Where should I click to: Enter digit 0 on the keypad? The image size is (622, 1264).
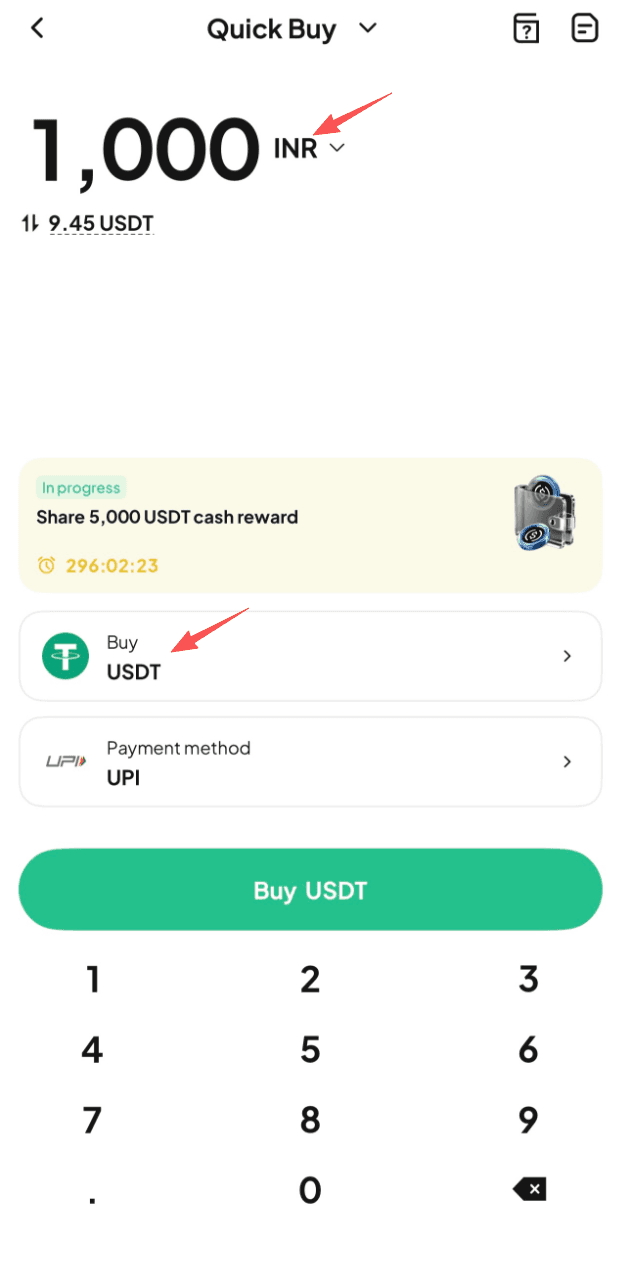[x=310, y=1189]
